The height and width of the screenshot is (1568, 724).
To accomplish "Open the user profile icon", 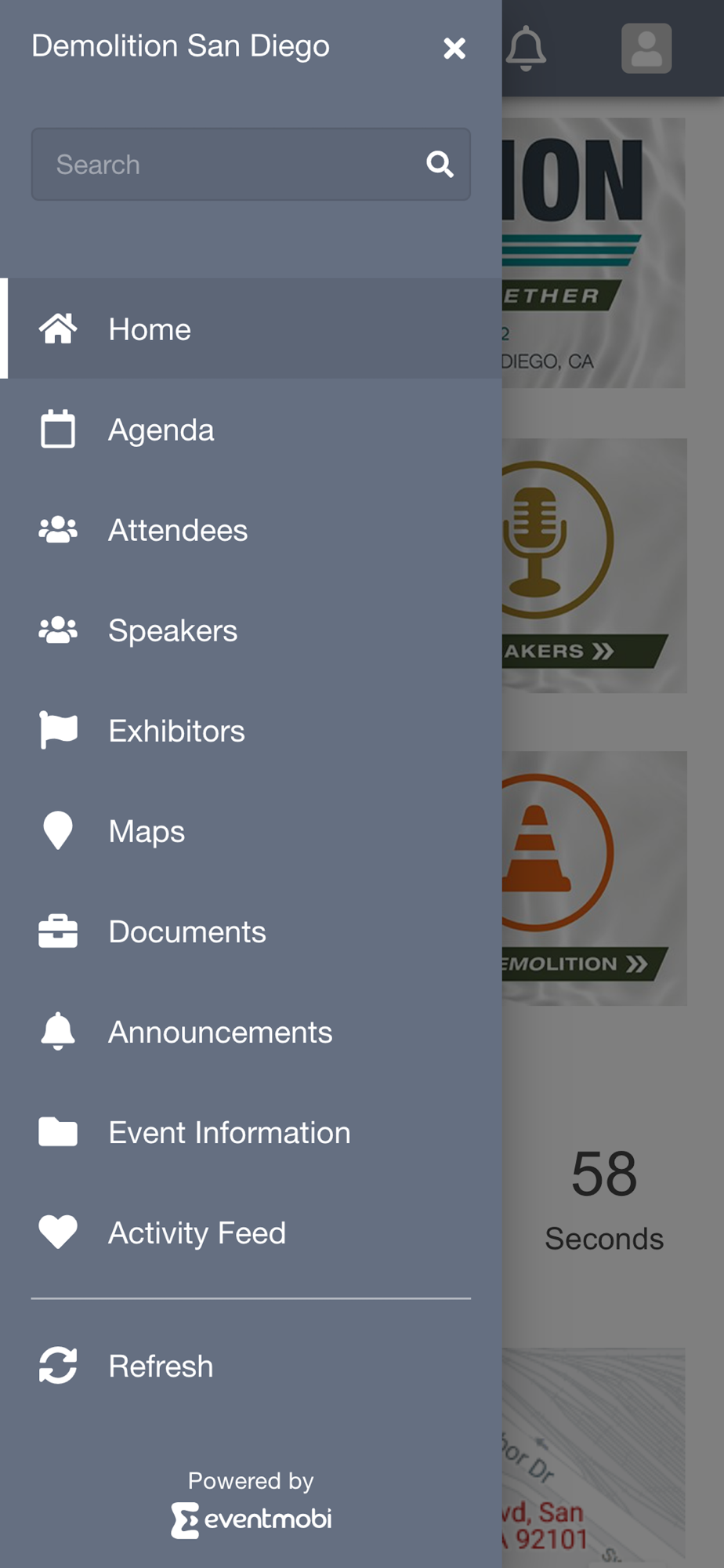I will 646,48.
